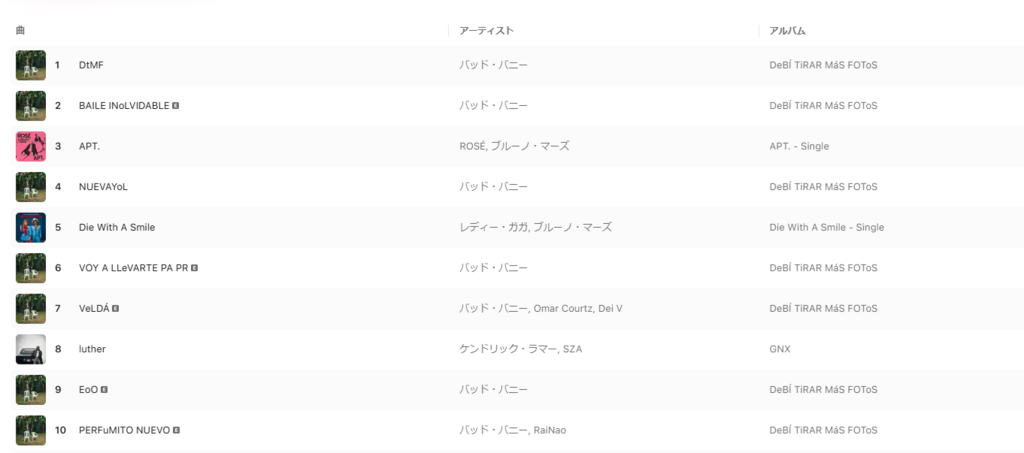This screenshot has height=453, width=1024.
Task: Play the song DtMF
Action: coord(91,65)
